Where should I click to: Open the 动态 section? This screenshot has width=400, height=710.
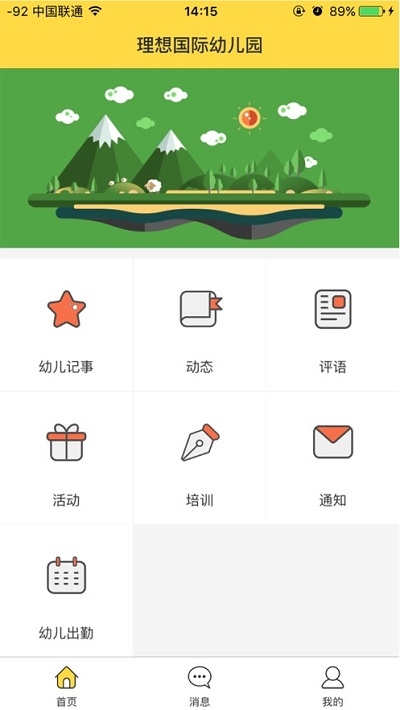tap(200, 325)
